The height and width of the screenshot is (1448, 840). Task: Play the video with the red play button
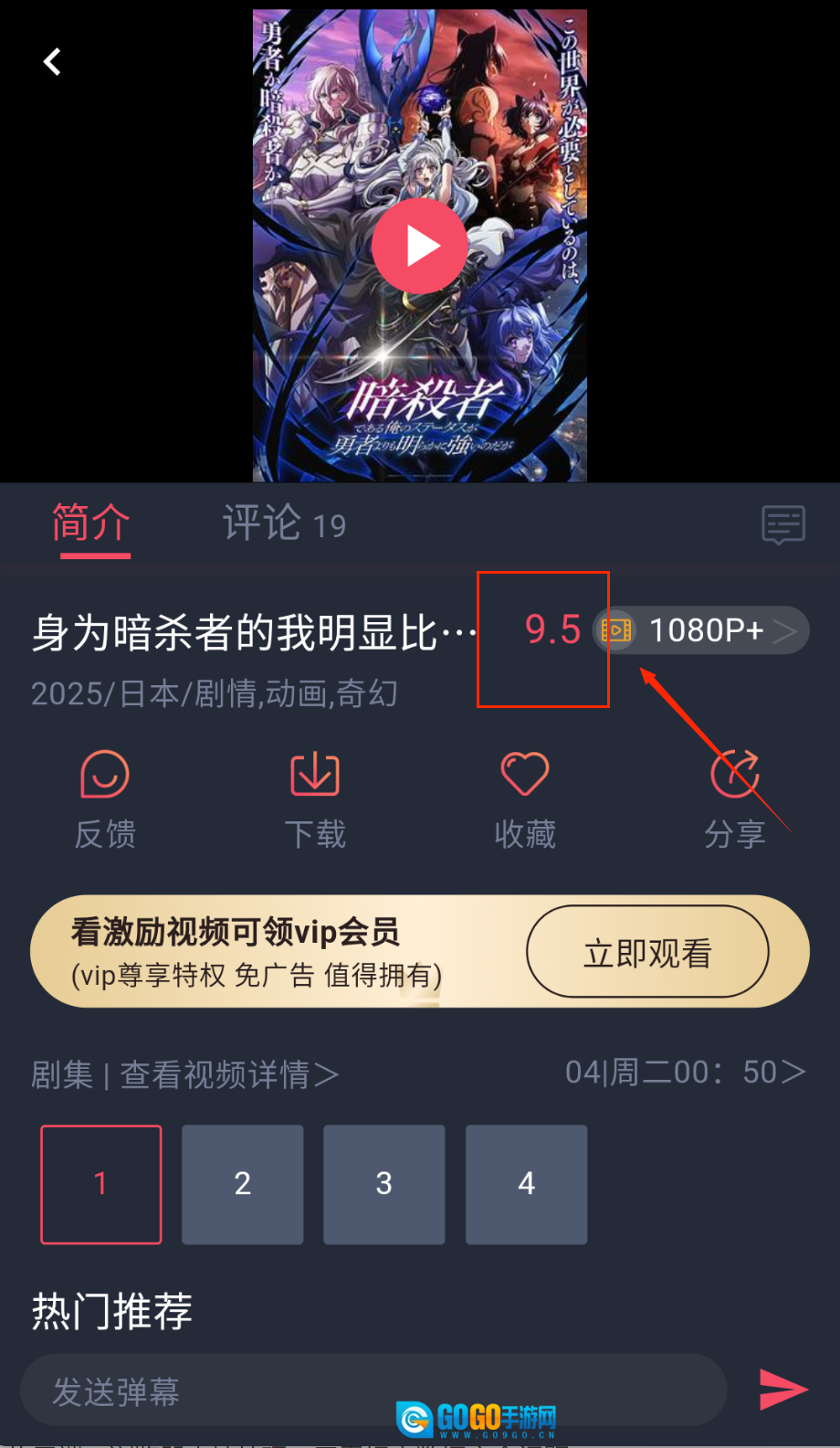pyautogui.click(x=420, y=246)
